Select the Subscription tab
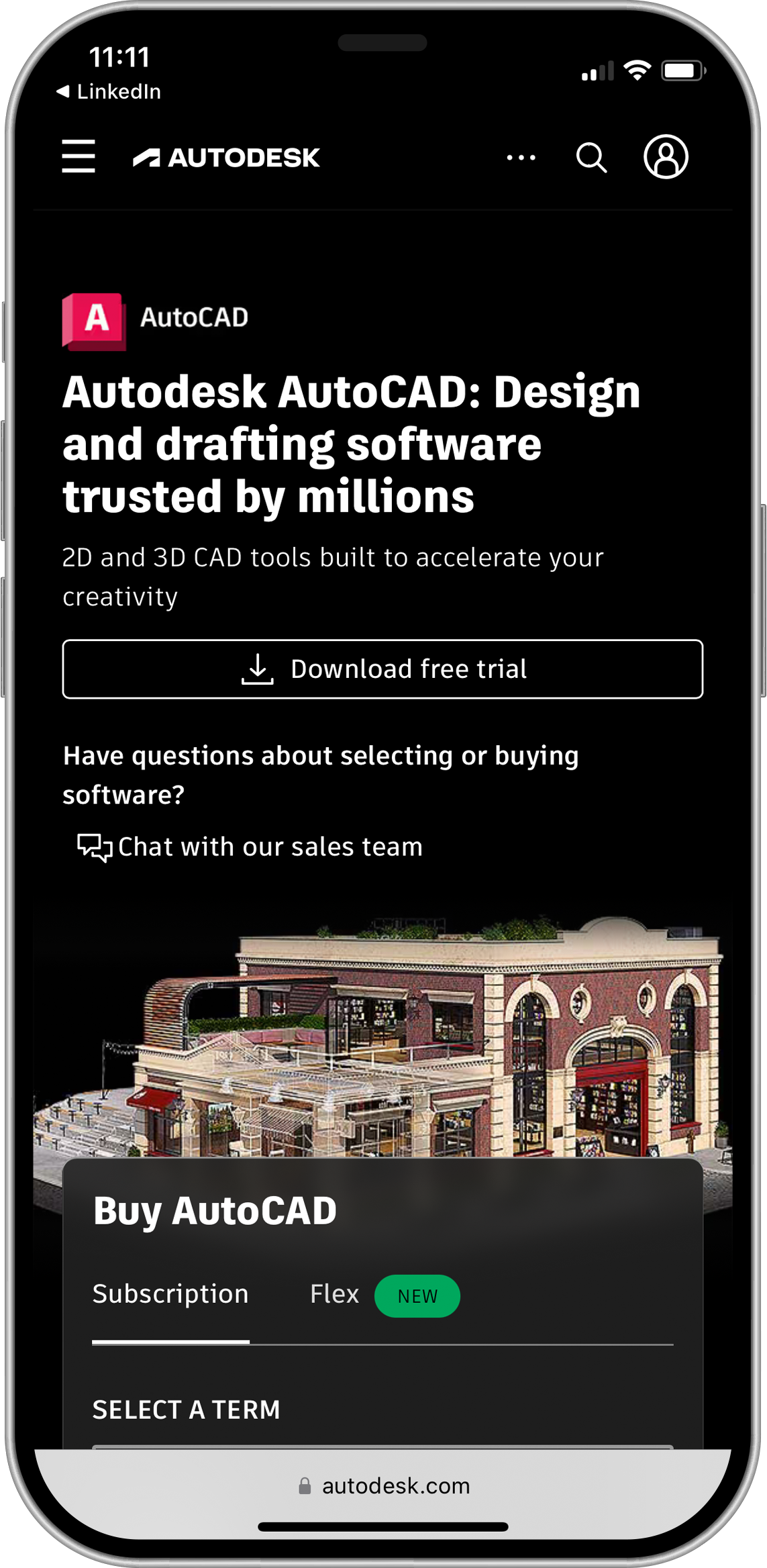The height and width of the screenshot is (1568, 767). [170, 1294]
